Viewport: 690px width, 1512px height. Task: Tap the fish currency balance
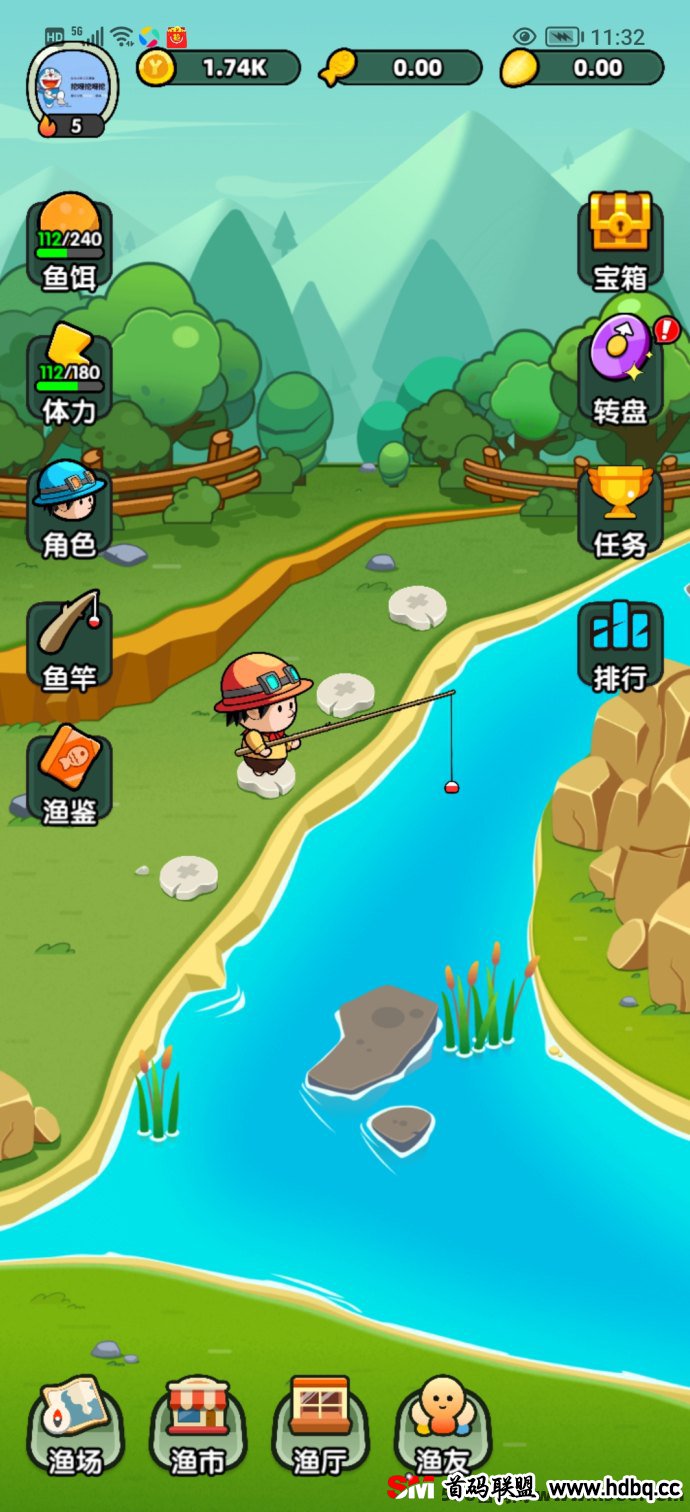pyautogui.click(x=401, y=68)
